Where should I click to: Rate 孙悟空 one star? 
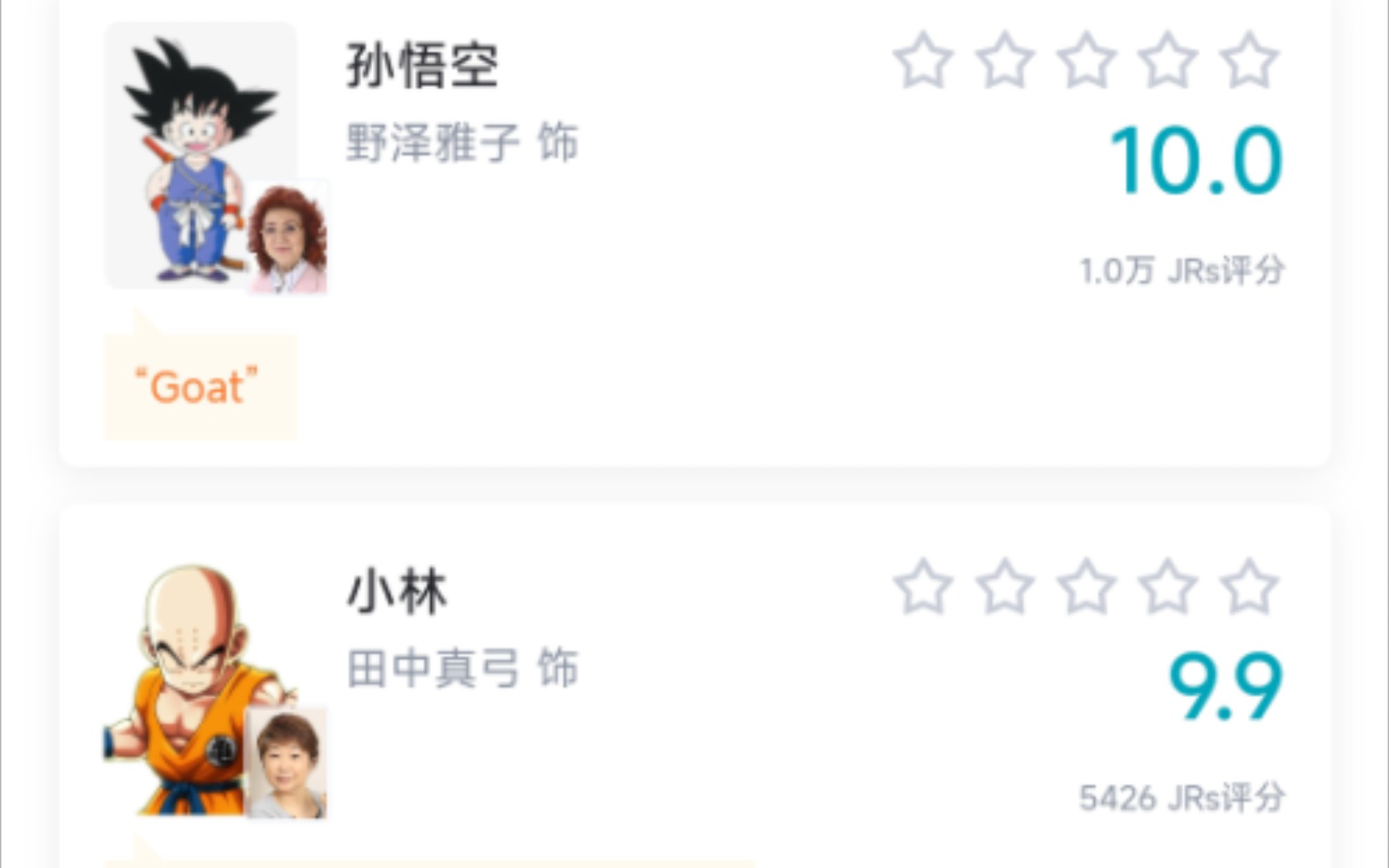924,61
